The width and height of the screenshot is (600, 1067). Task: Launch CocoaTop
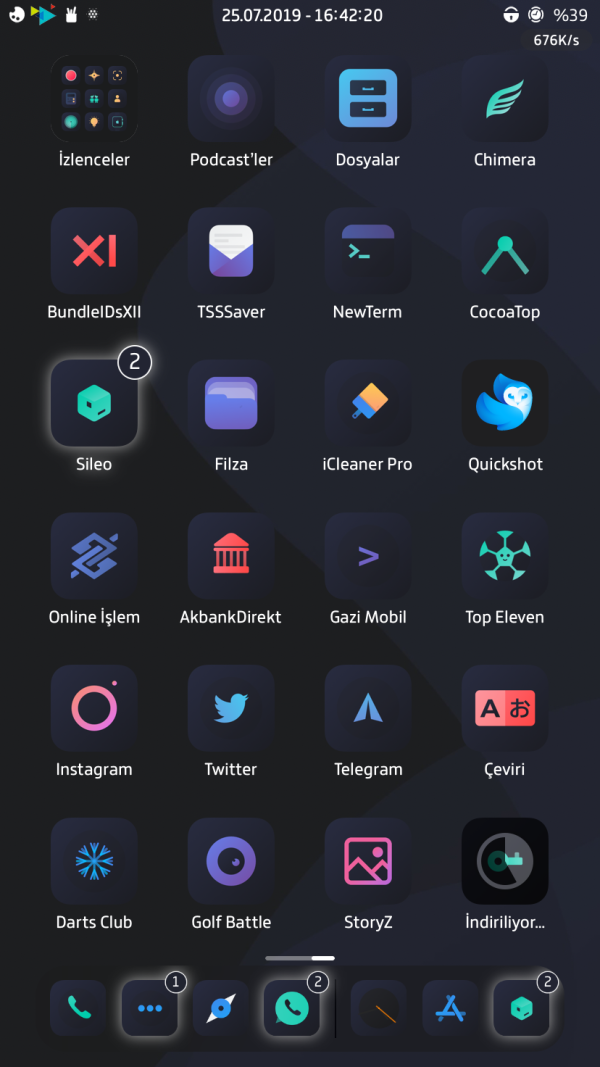(505, 251)
